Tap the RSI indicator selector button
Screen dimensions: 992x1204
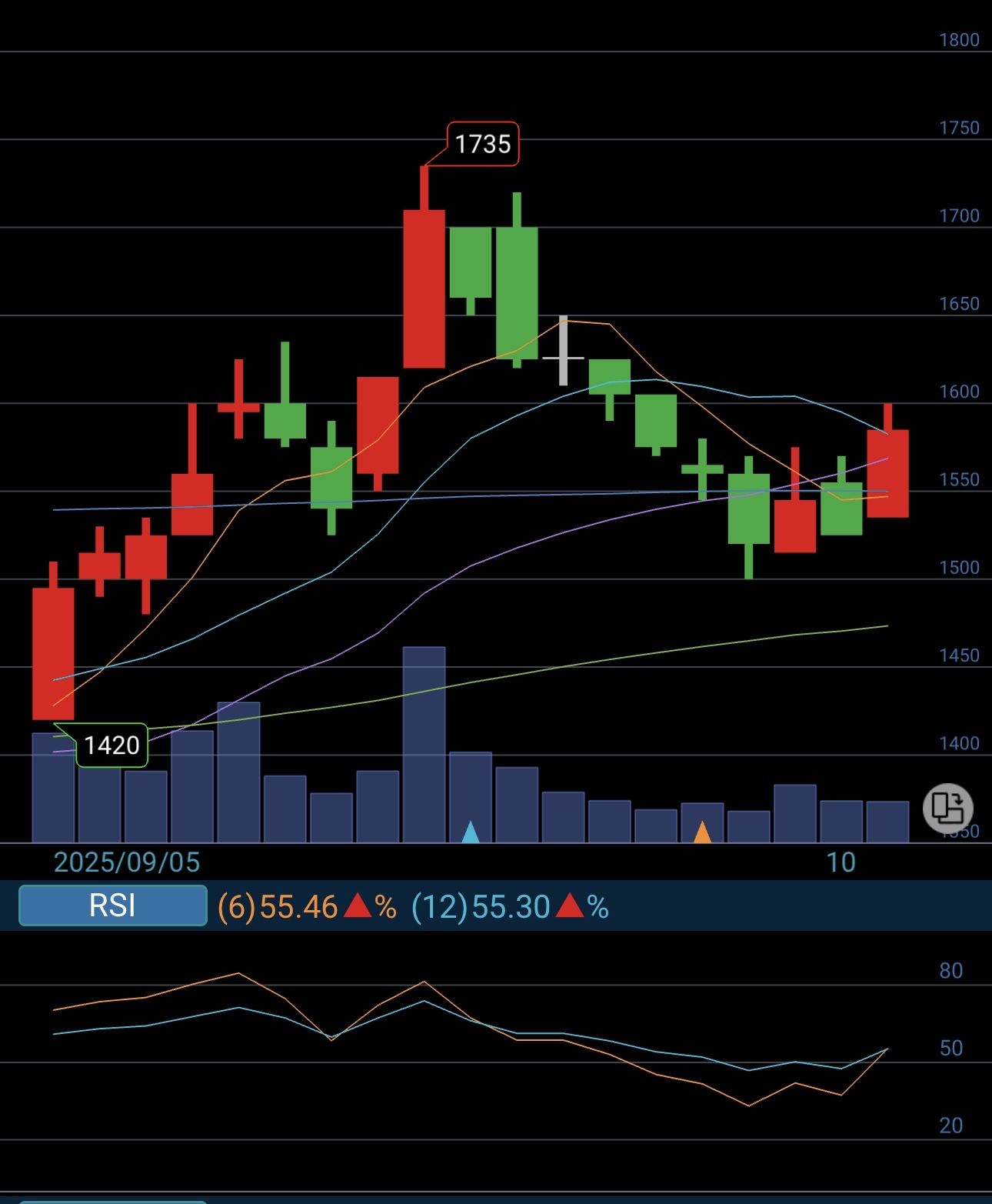click(113, 906)
